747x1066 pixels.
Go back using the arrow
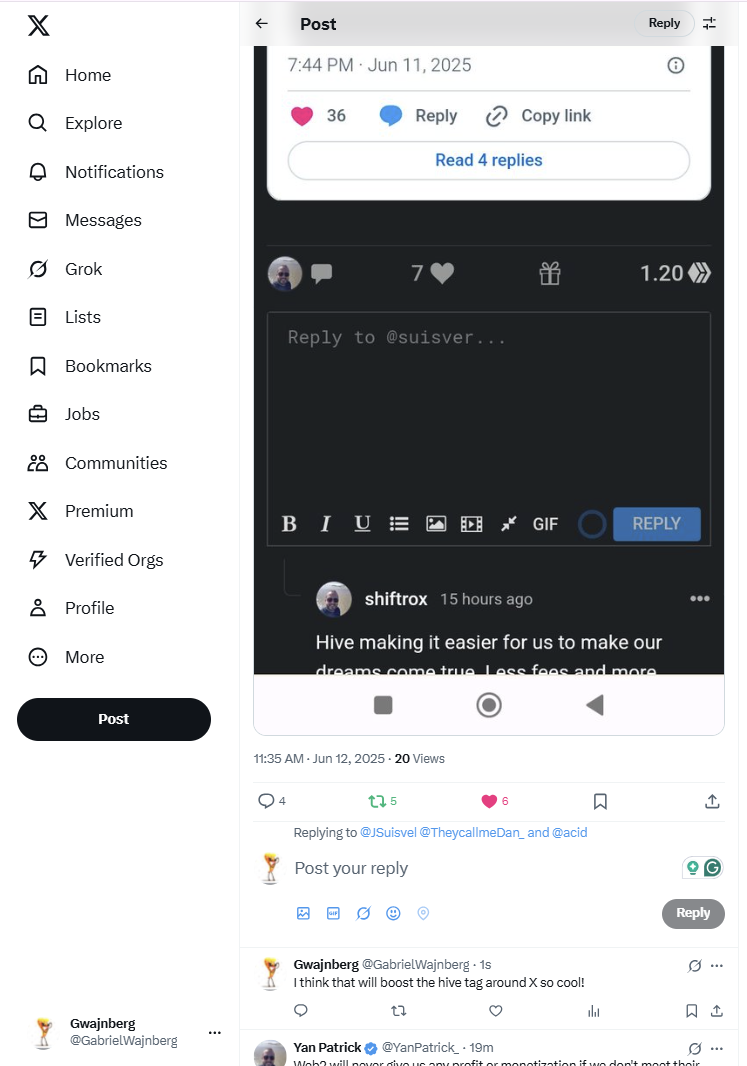(x=262, y=24)
